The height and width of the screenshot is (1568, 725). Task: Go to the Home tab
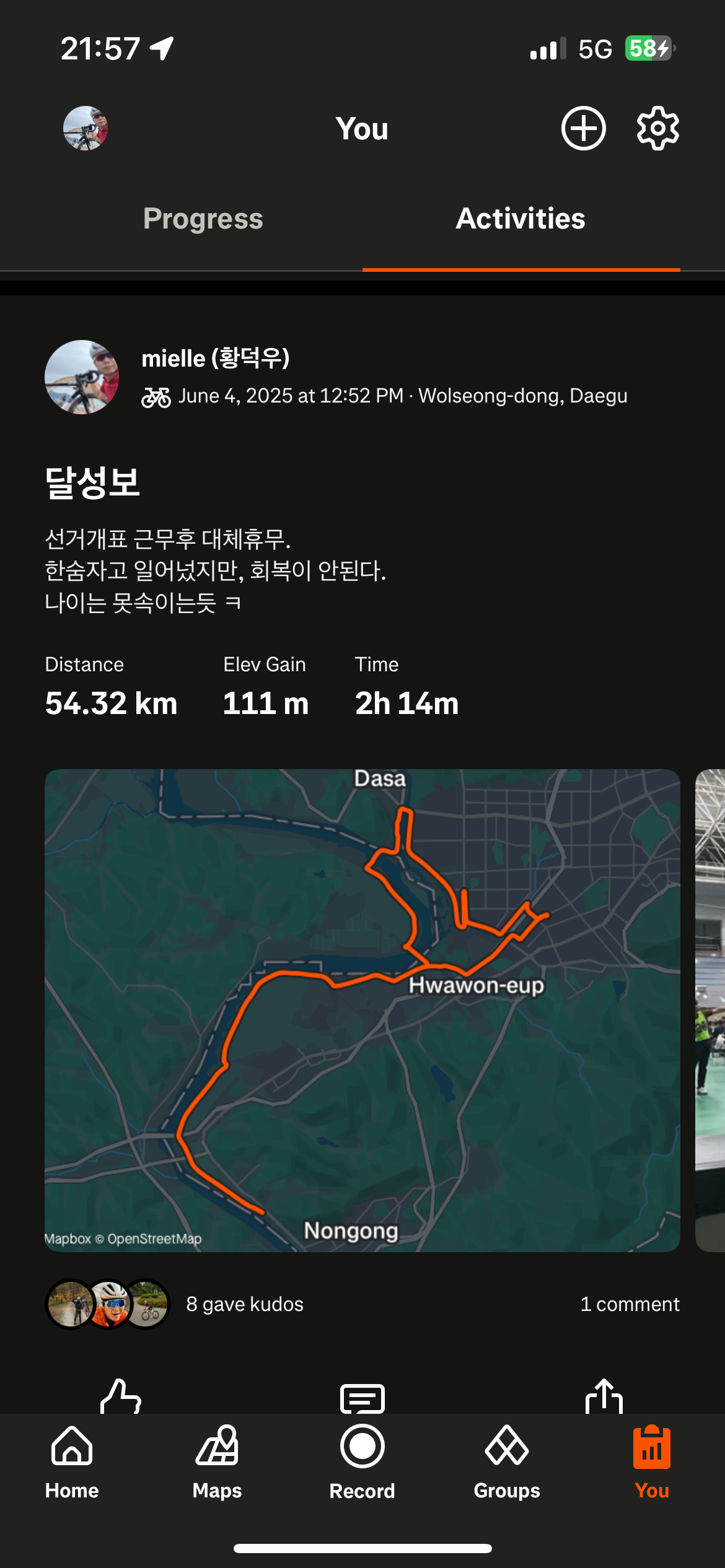72,1463
